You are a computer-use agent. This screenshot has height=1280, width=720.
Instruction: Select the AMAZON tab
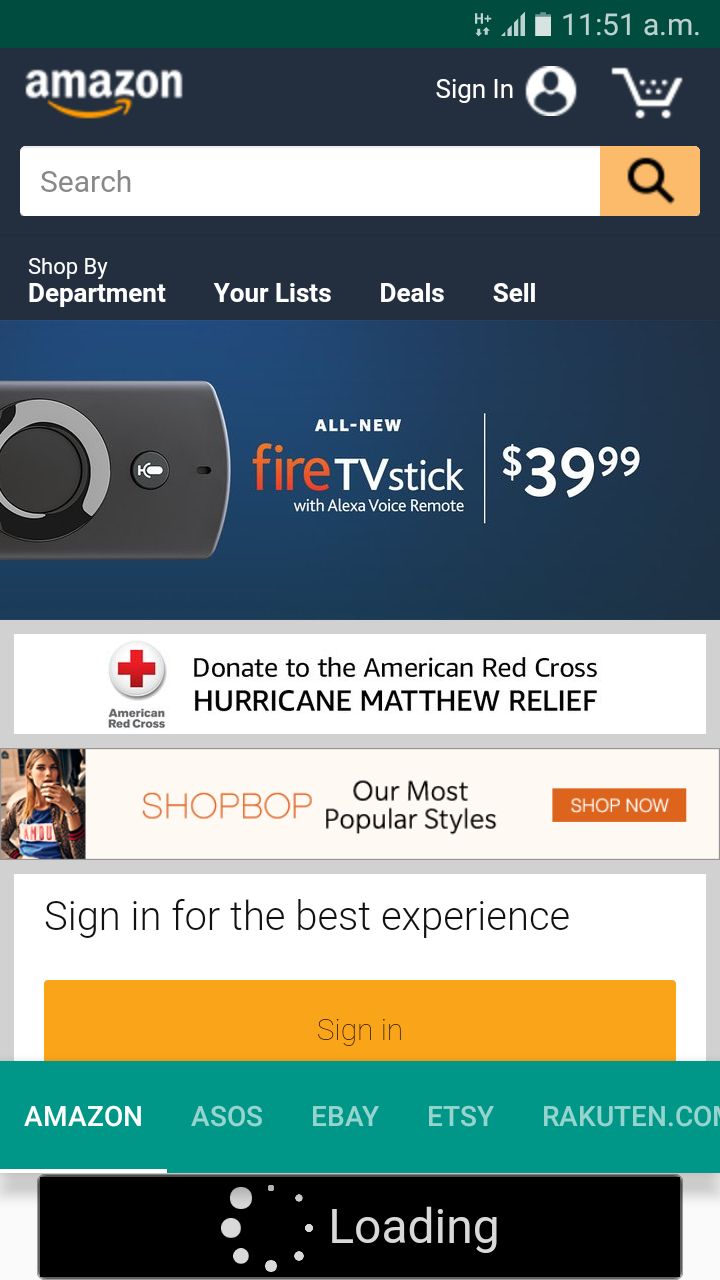(84, 1116)
